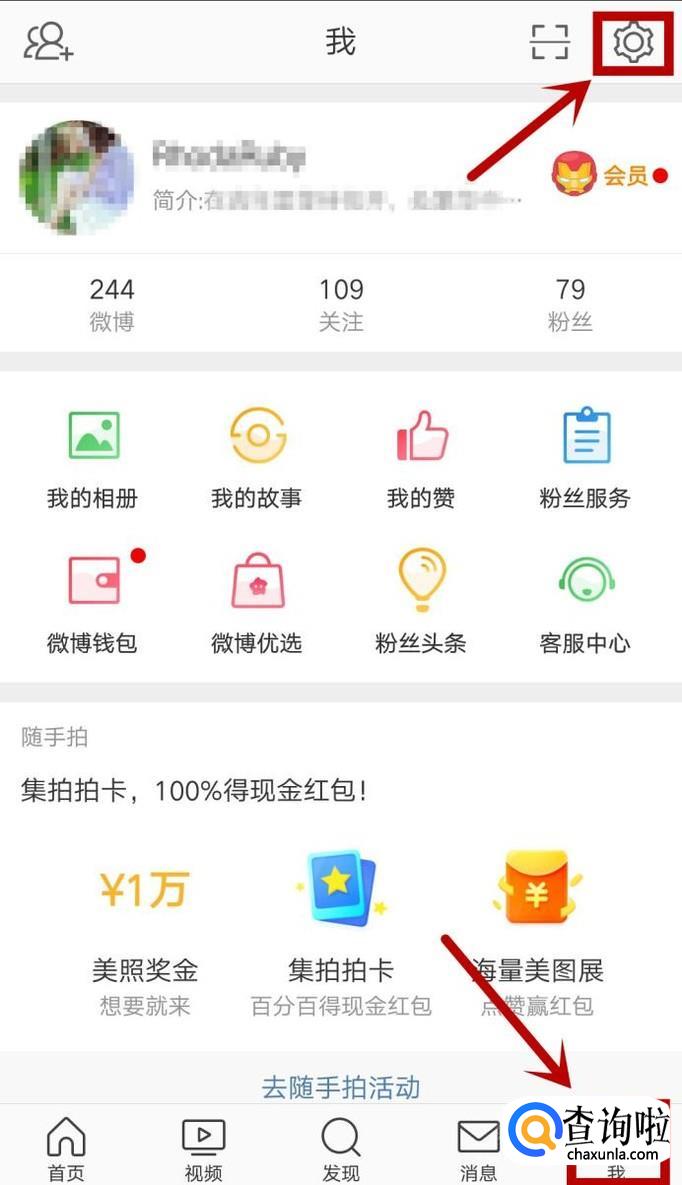The image size is (682, 1185).
Task: View my 244 微博 posts
Action: 112,304
